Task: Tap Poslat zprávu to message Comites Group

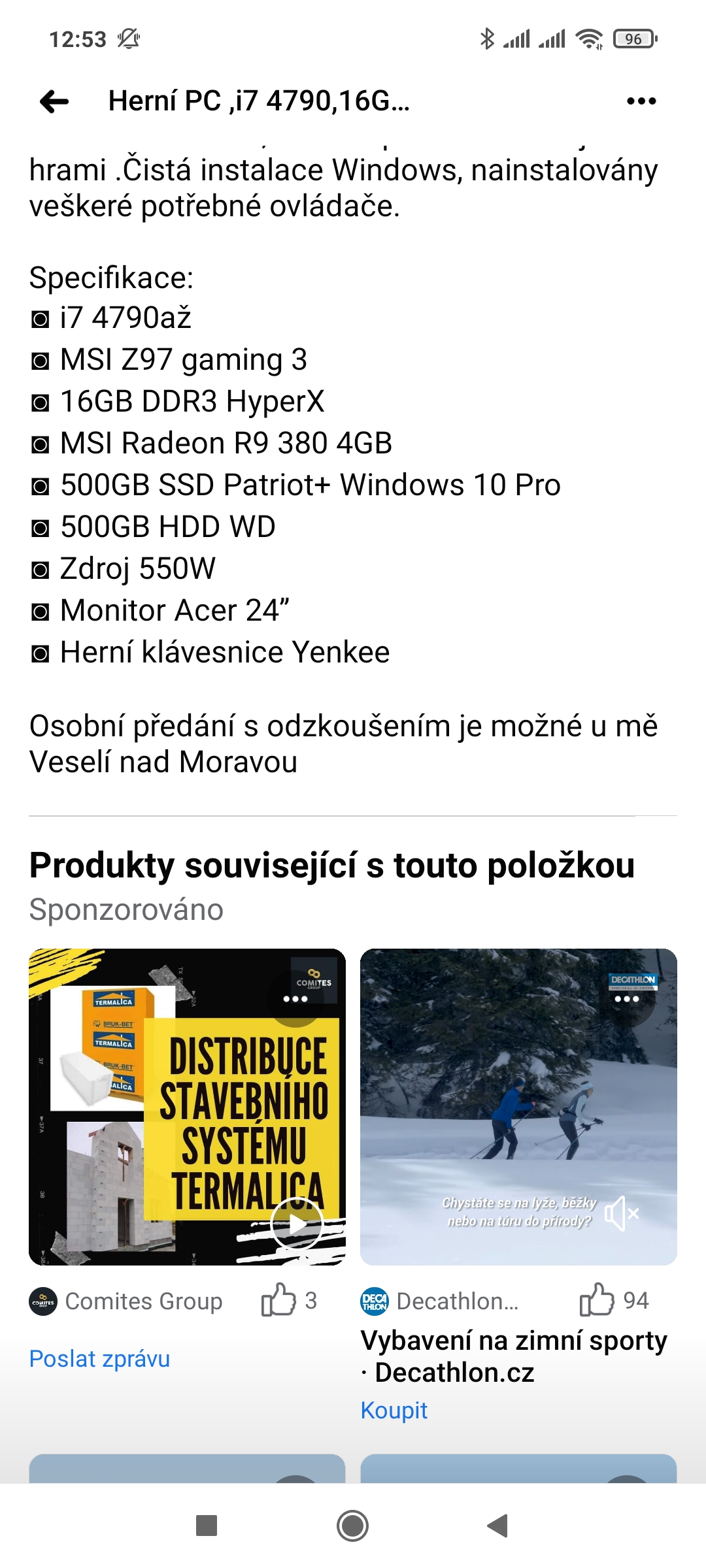Action: tap(100, 1359)
